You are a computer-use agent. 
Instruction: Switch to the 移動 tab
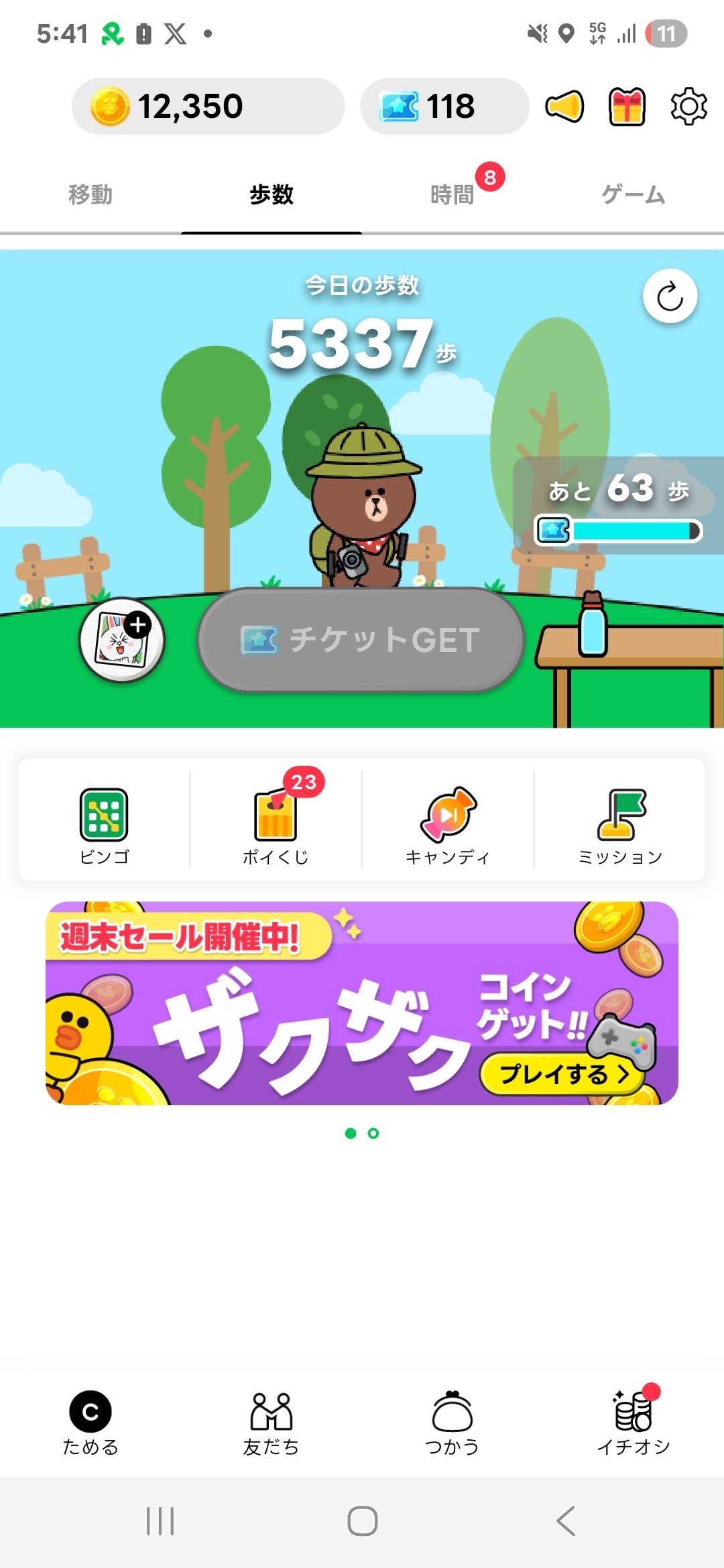coord(90,195)
